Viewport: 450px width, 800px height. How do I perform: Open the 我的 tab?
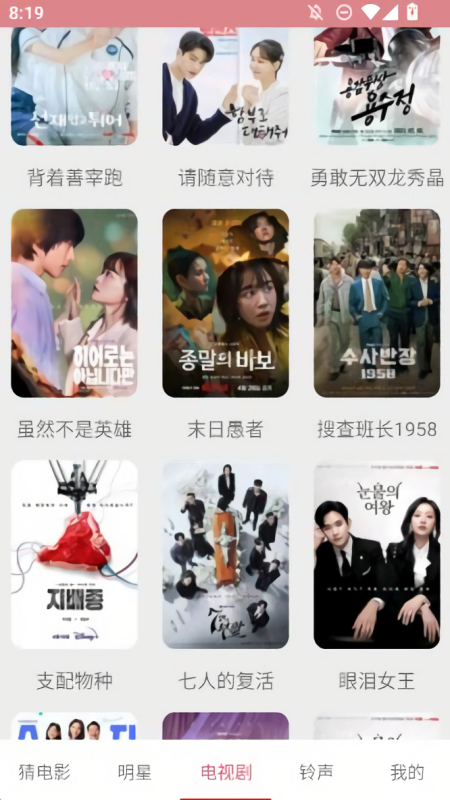pos(407,772)
